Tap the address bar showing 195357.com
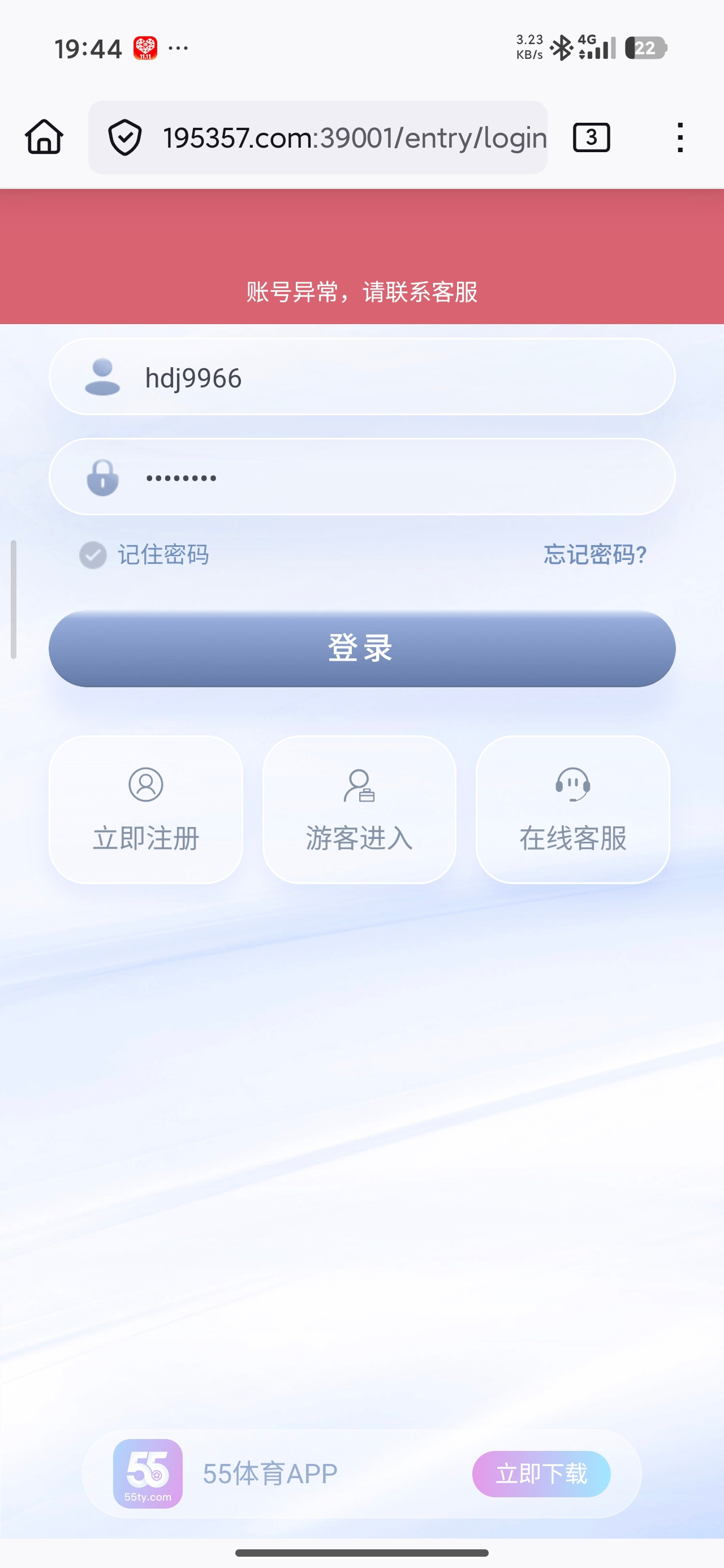Screen dimensions: 724x1568 (353, 137)
